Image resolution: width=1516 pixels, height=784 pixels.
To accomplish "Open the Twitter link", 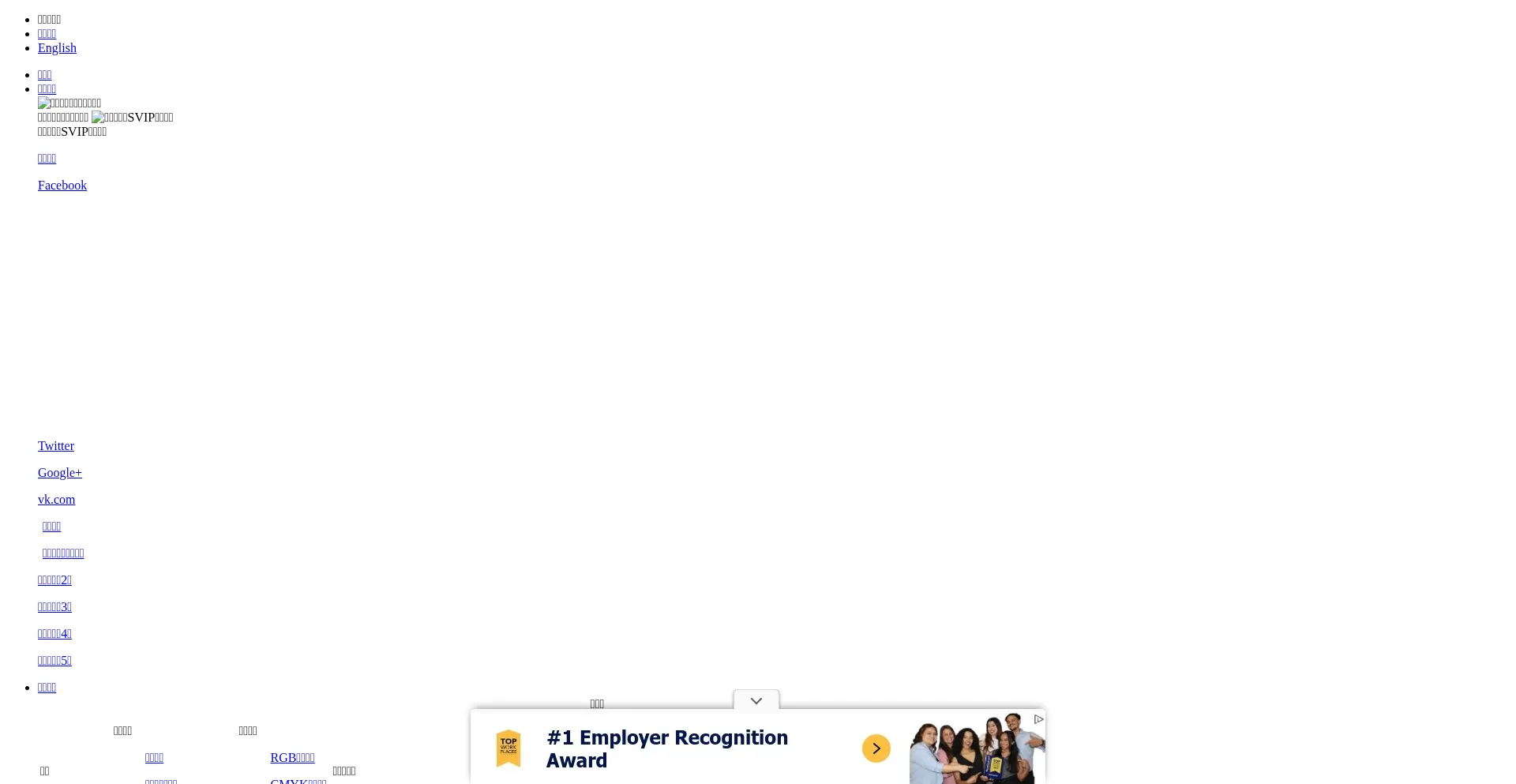I will click(x=56, y=446).
